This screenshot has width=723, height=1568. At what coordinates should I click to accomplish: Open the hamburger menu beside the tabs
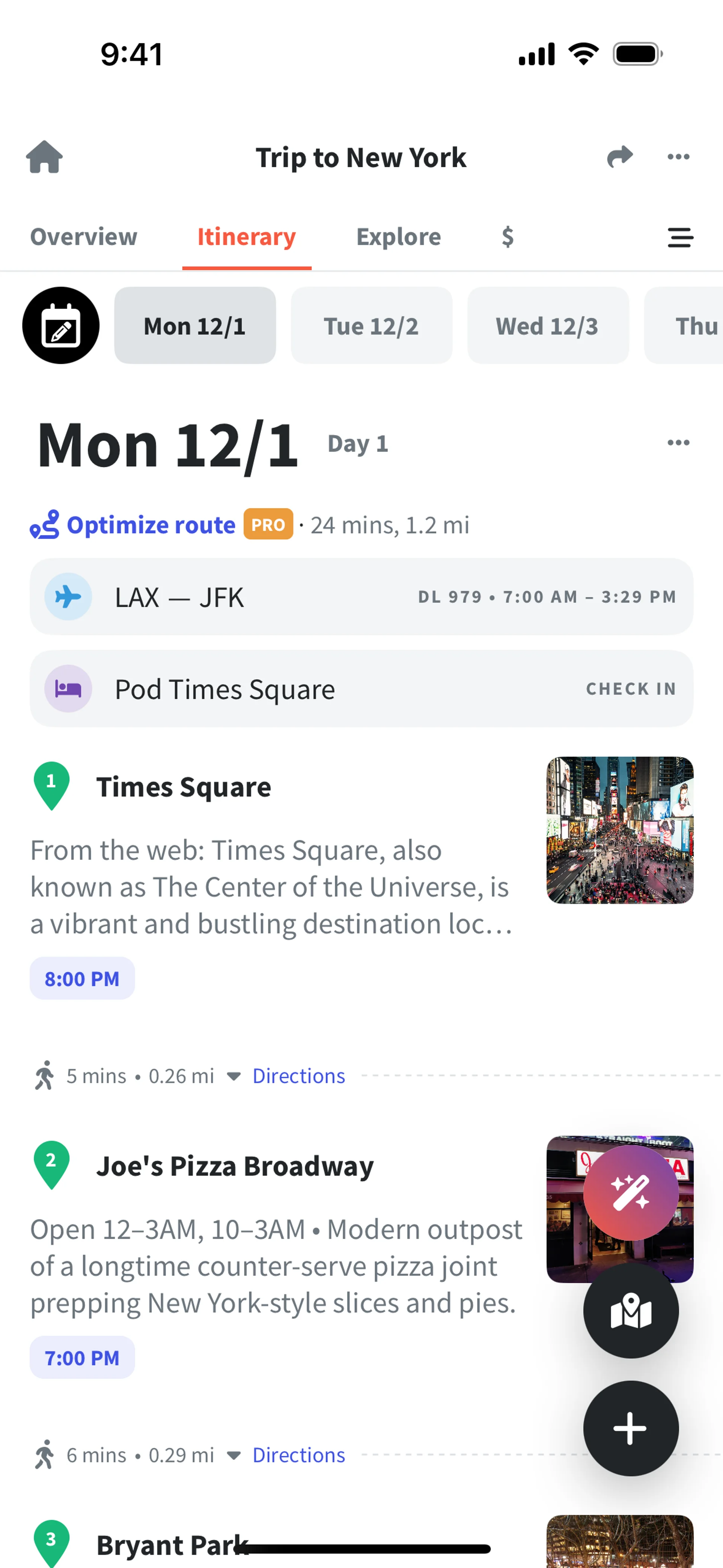tap(680, 237)
